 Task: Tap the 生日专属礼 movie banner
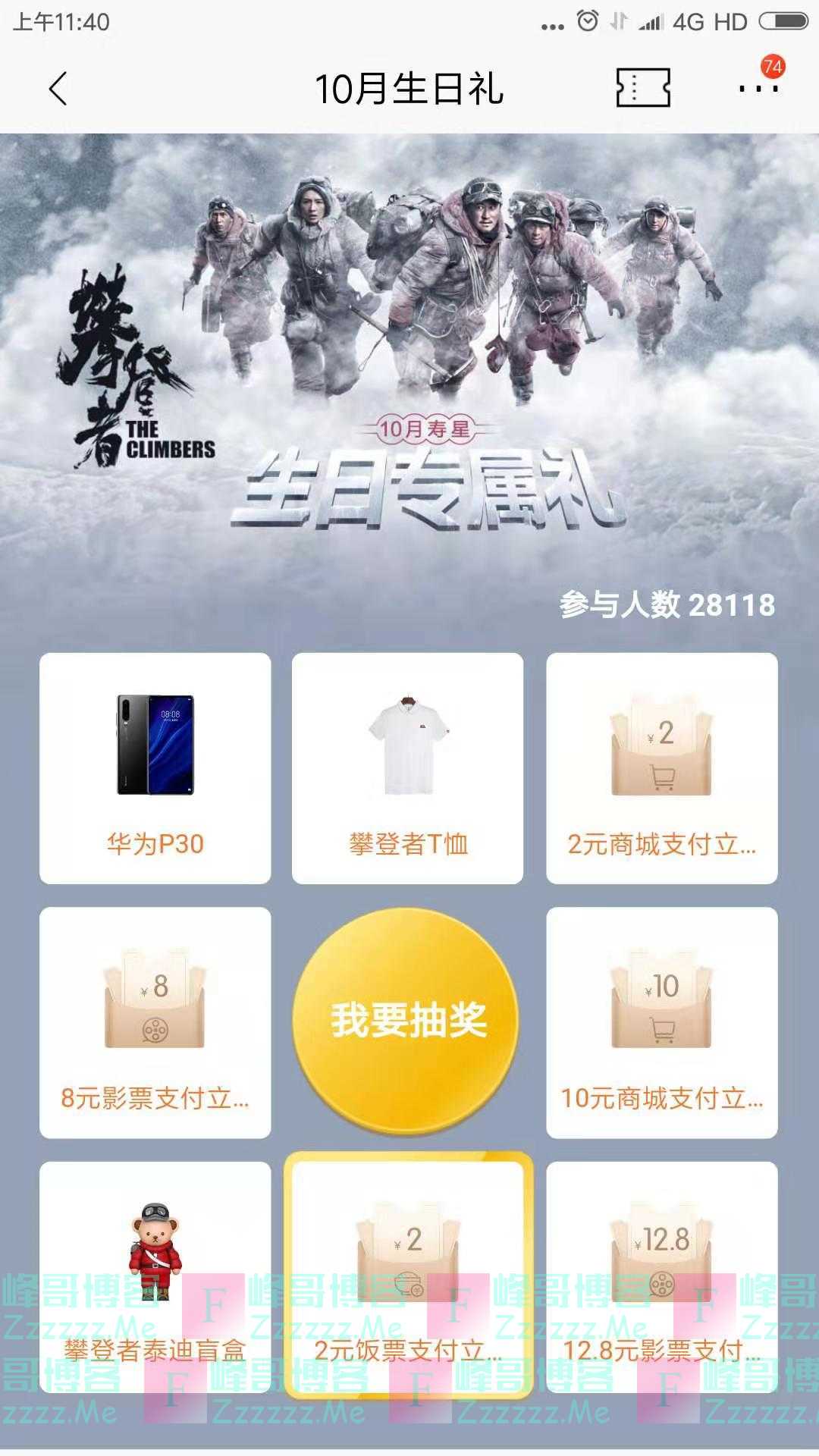[x=409, y=364]
